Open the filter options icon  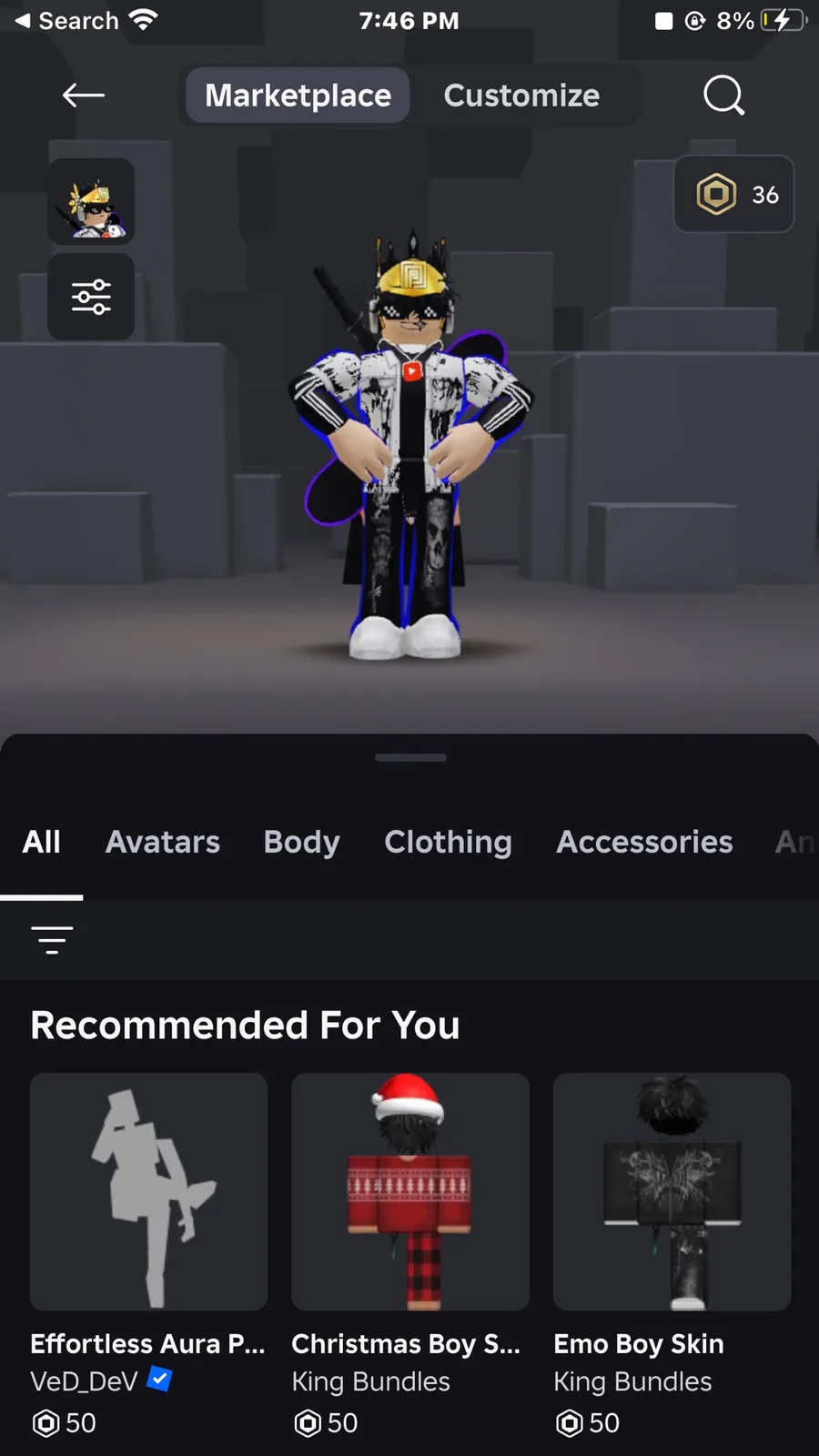(52, 939)
